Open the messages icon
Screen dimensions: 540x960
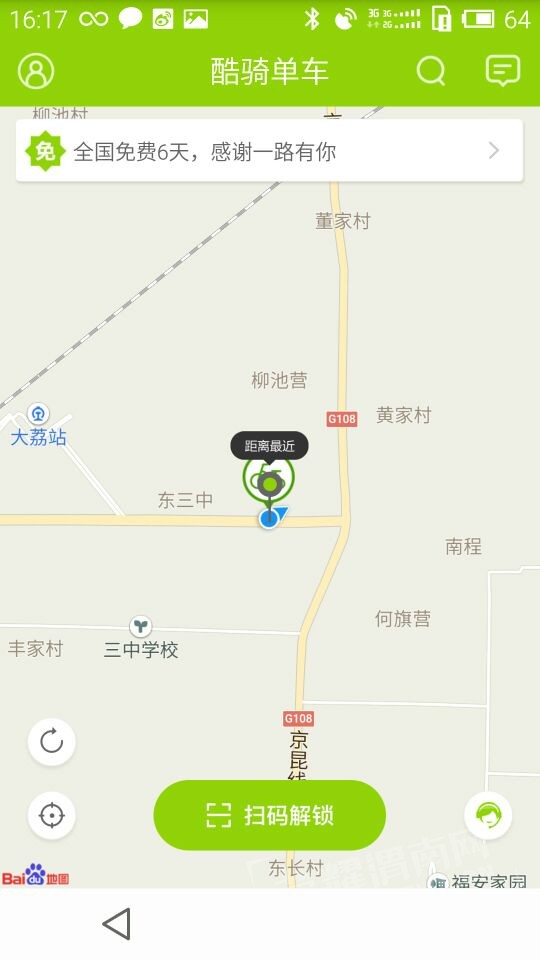[503, 70]
